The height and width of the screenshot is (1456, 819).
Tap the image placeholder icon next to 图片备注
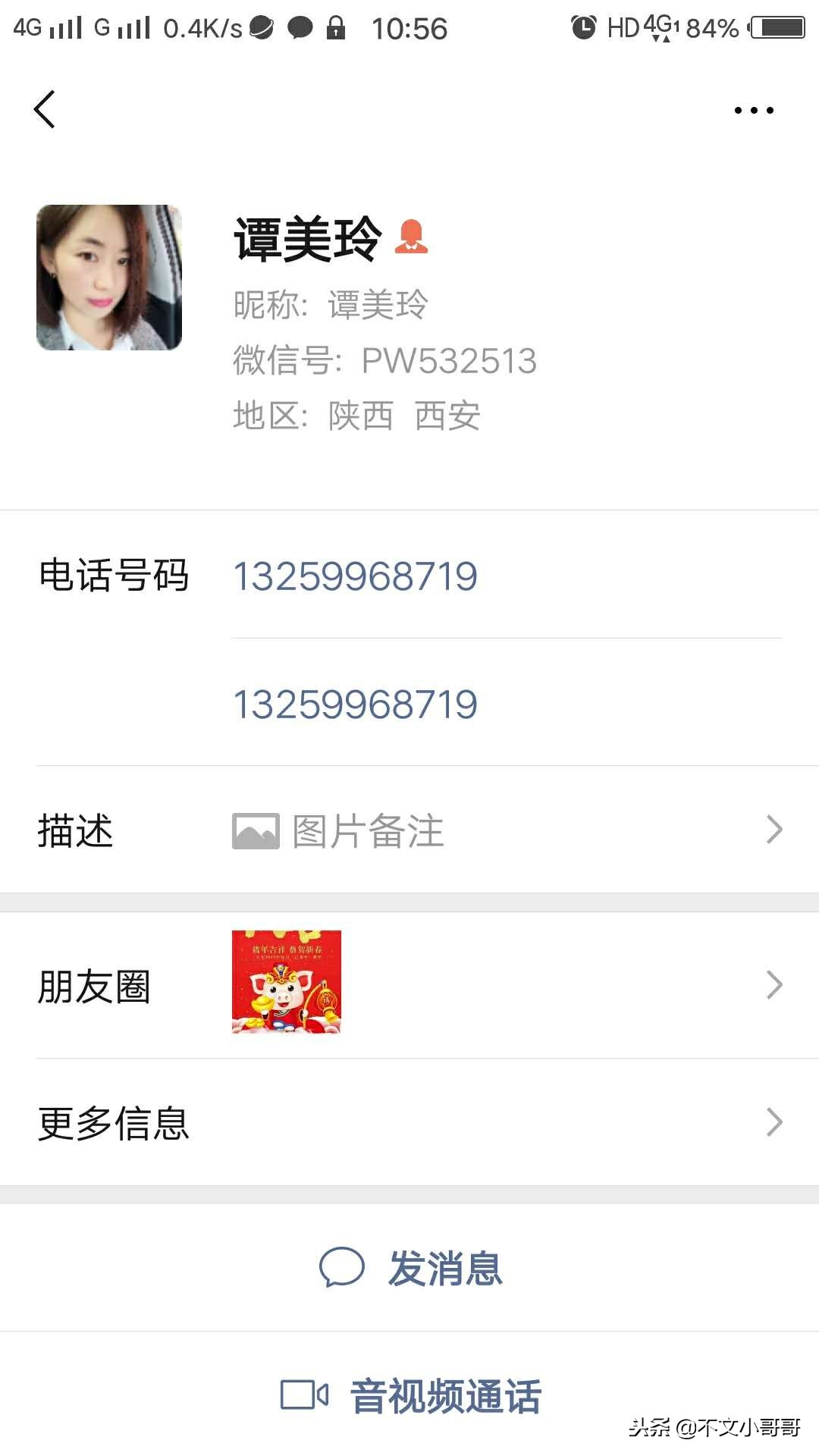pyautogui.click(x=254, y=830)
